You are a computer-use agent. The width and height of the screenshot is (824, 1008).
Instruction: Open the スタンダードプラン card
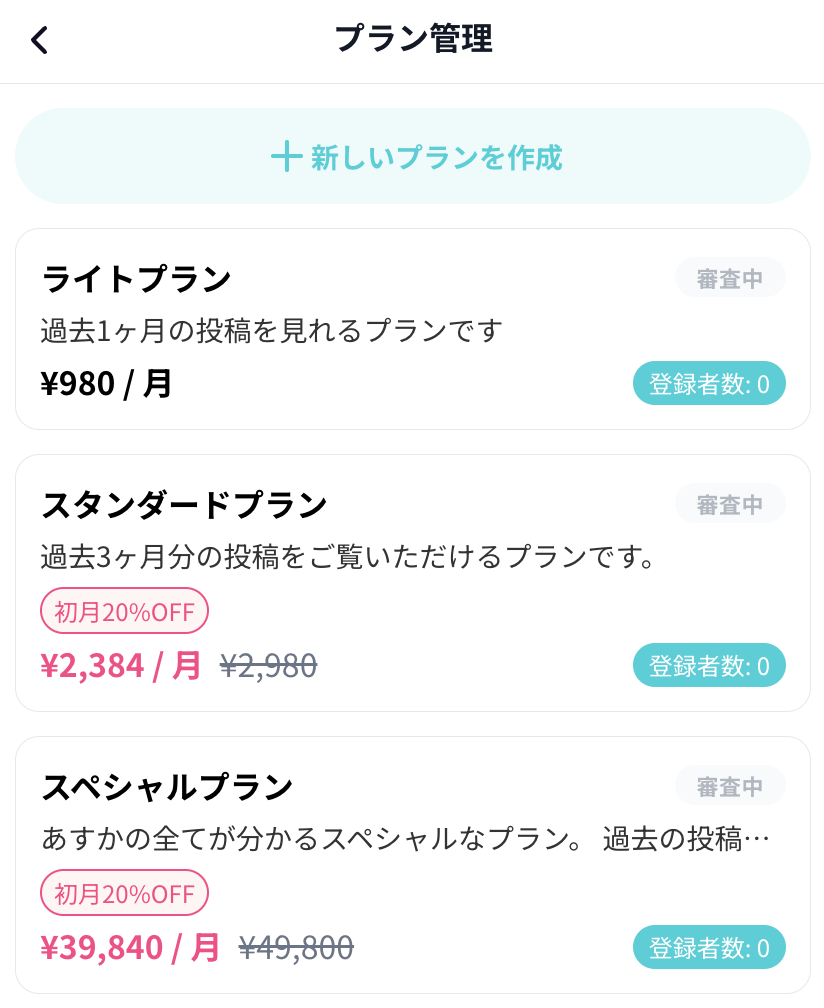(412, 582)
